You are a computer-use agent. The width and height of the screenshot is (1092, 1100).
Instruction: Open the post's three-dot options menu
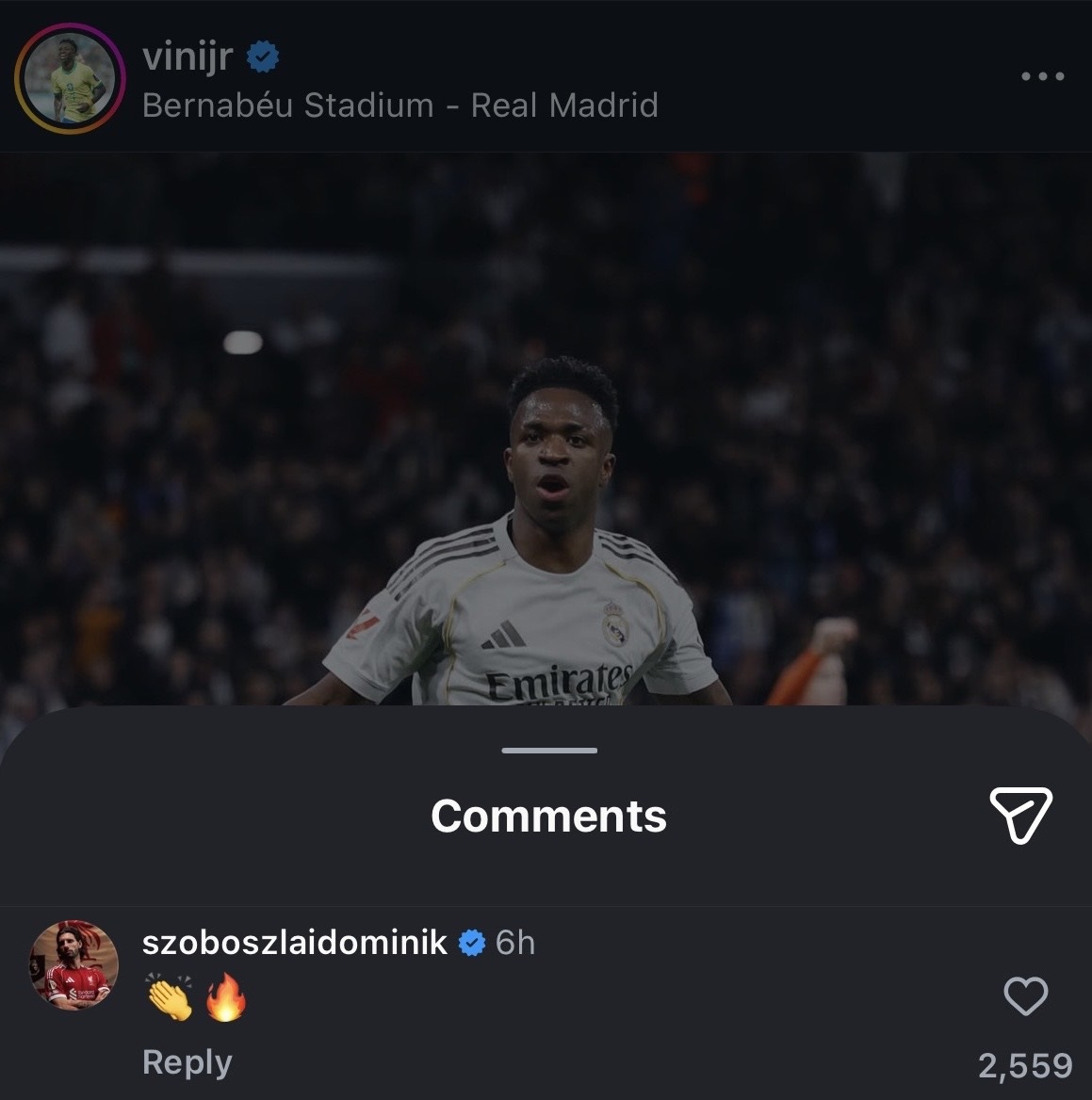[x=1043, y=77]
